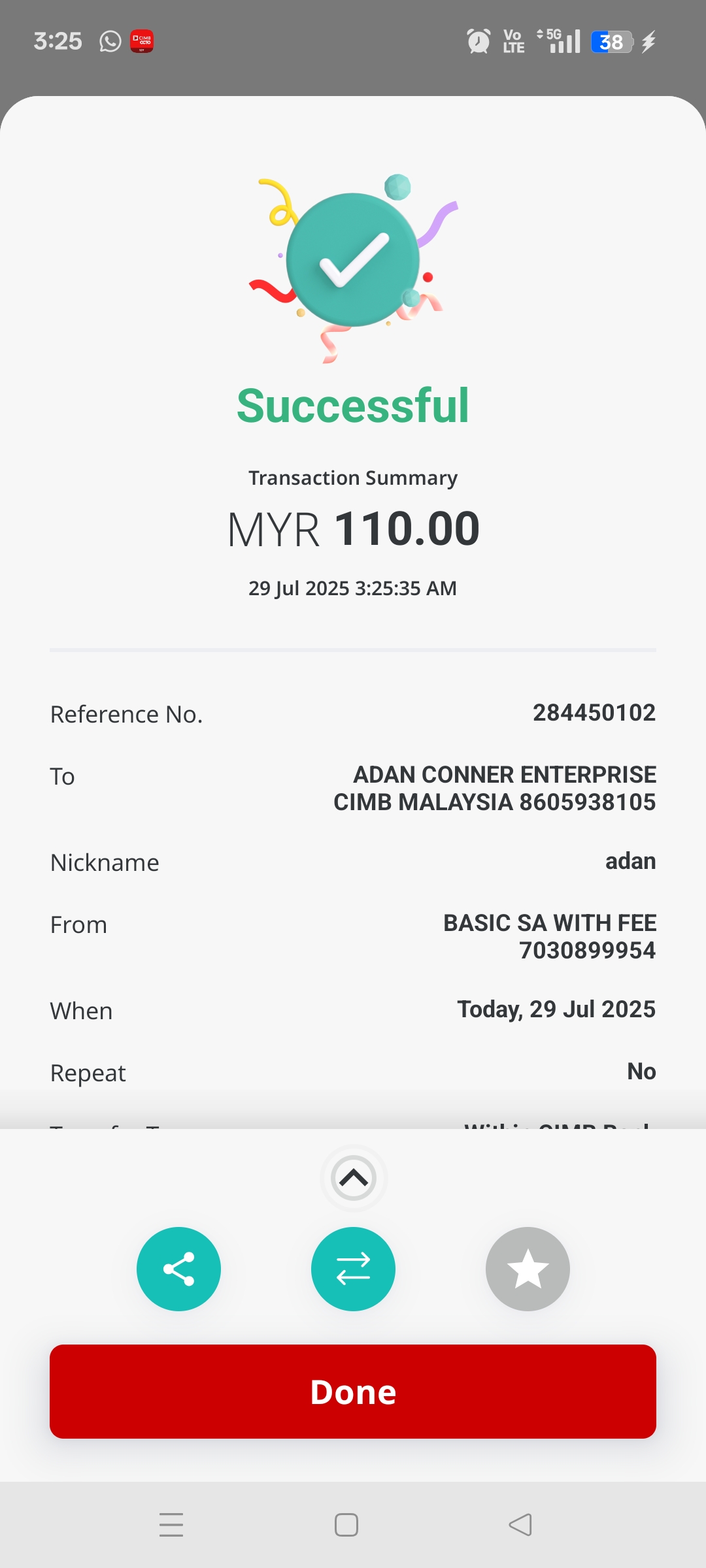Viewport: 706px width, 1568px height.
Task: Make another transfer with the arrows icon
Action: [353, 1269]
